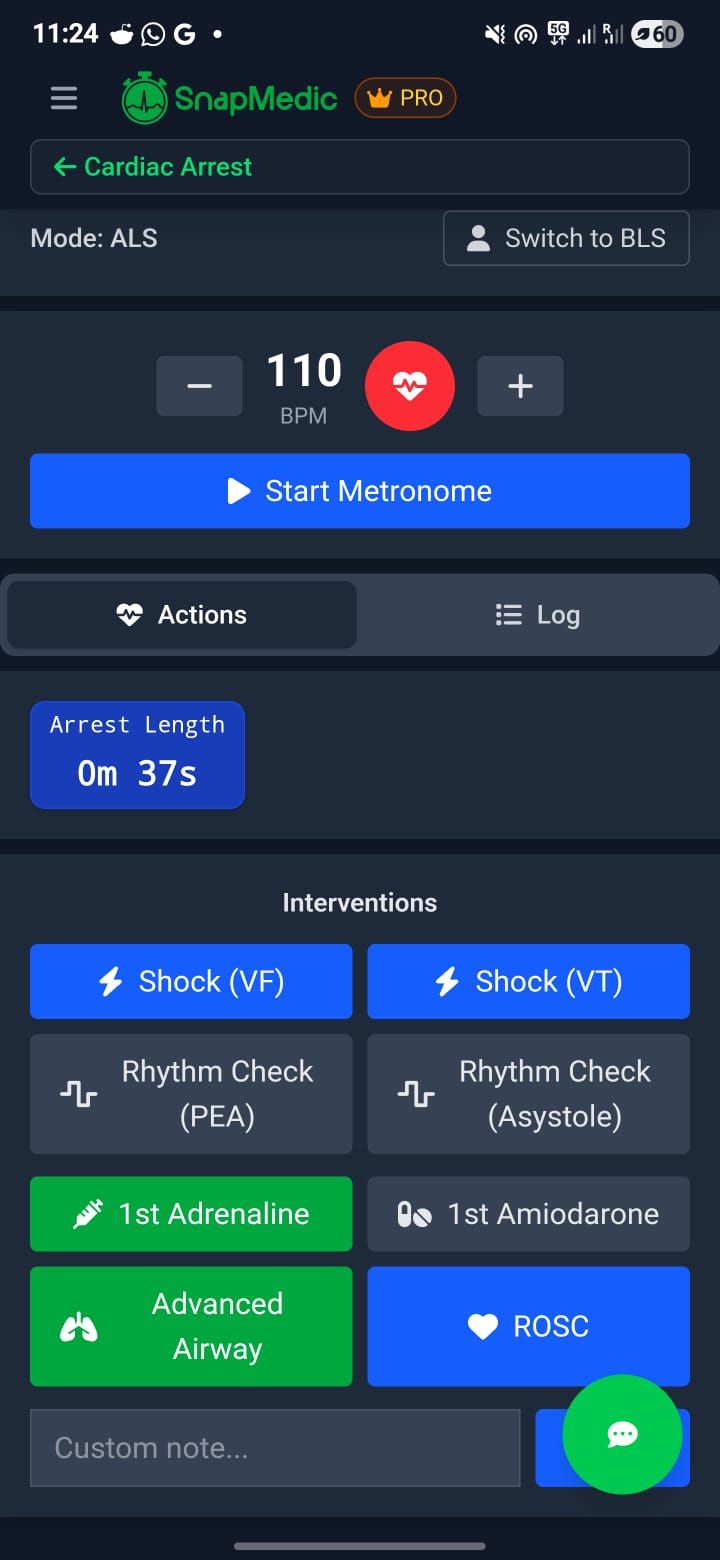The image size is (720, 1560).
Task: Record a Shock (VT) intervention
Action: click(528, 981)
